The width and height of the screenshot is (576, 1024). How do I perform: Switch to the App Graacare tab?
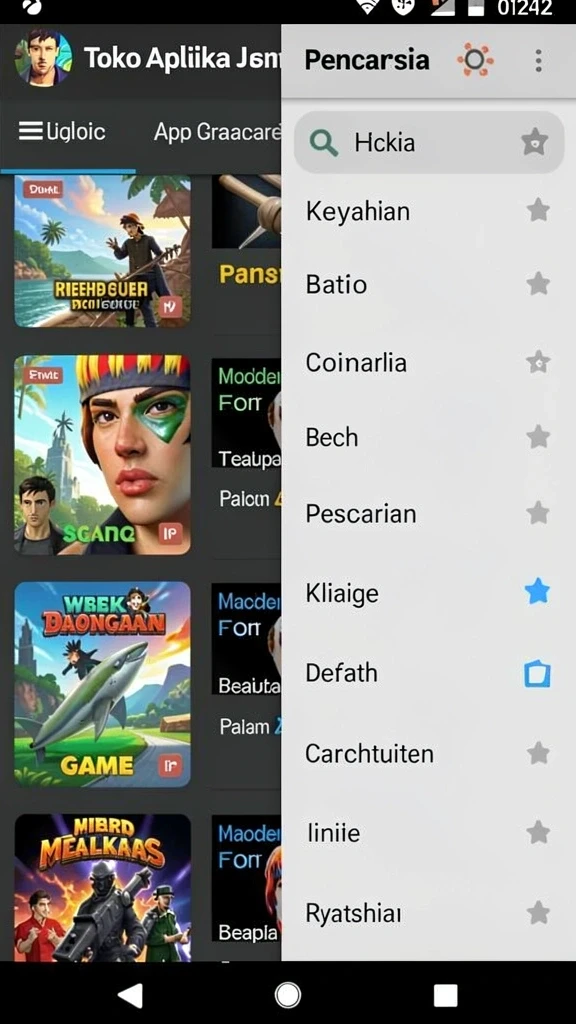coord(217,131)
